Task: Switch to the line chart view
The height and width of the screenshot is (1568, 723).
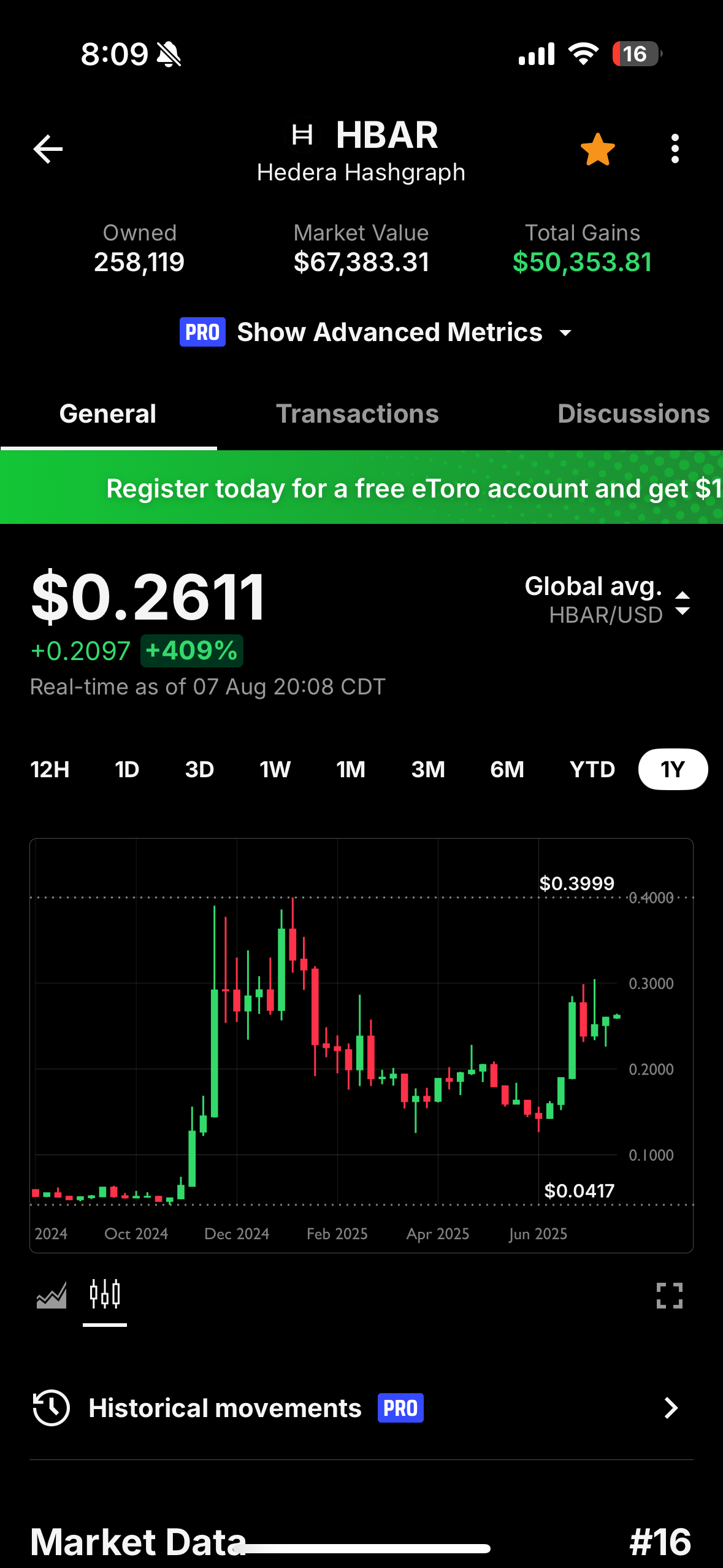Action: tap(52, 1296)
